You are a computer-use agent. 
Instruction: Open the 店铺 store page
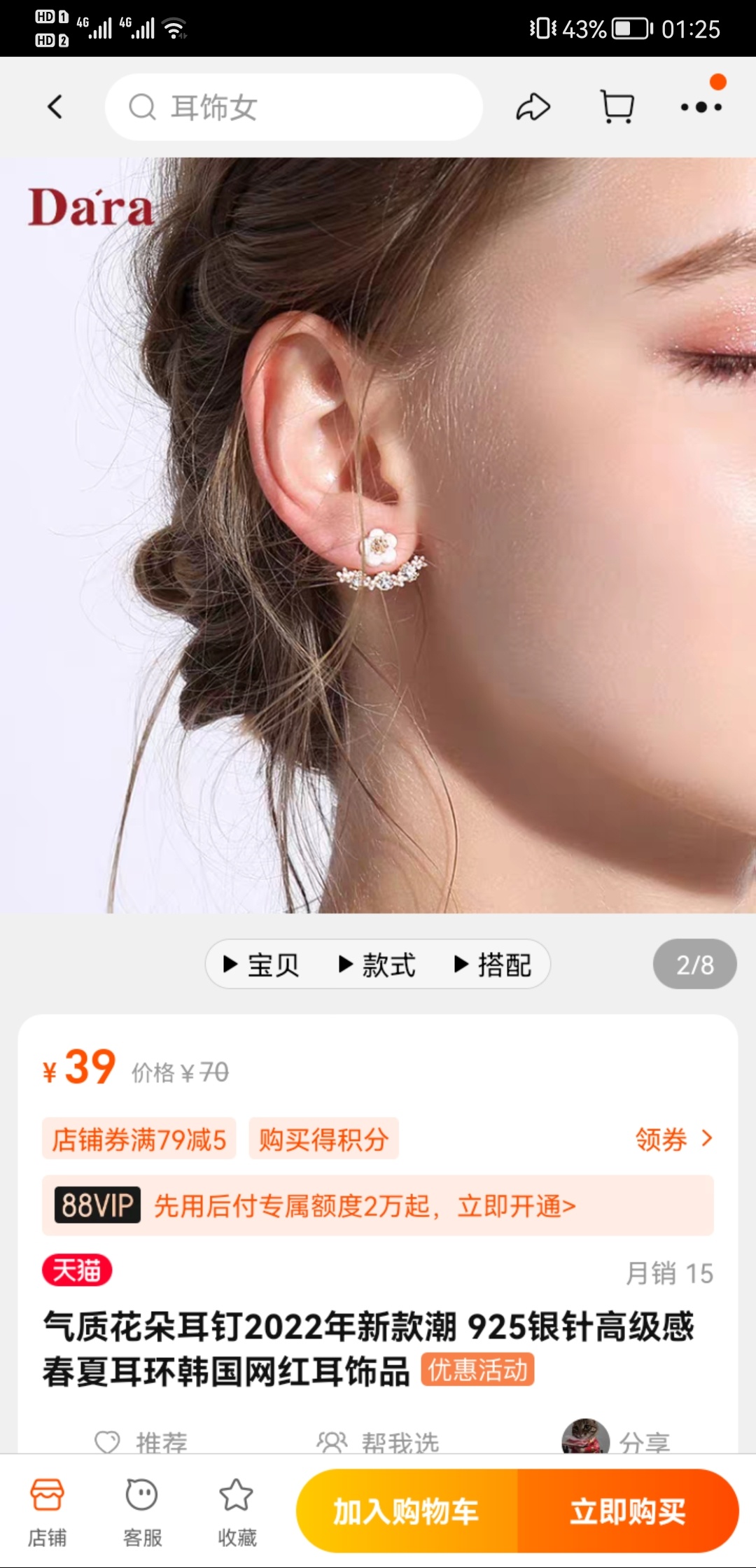click(47, 1512)
